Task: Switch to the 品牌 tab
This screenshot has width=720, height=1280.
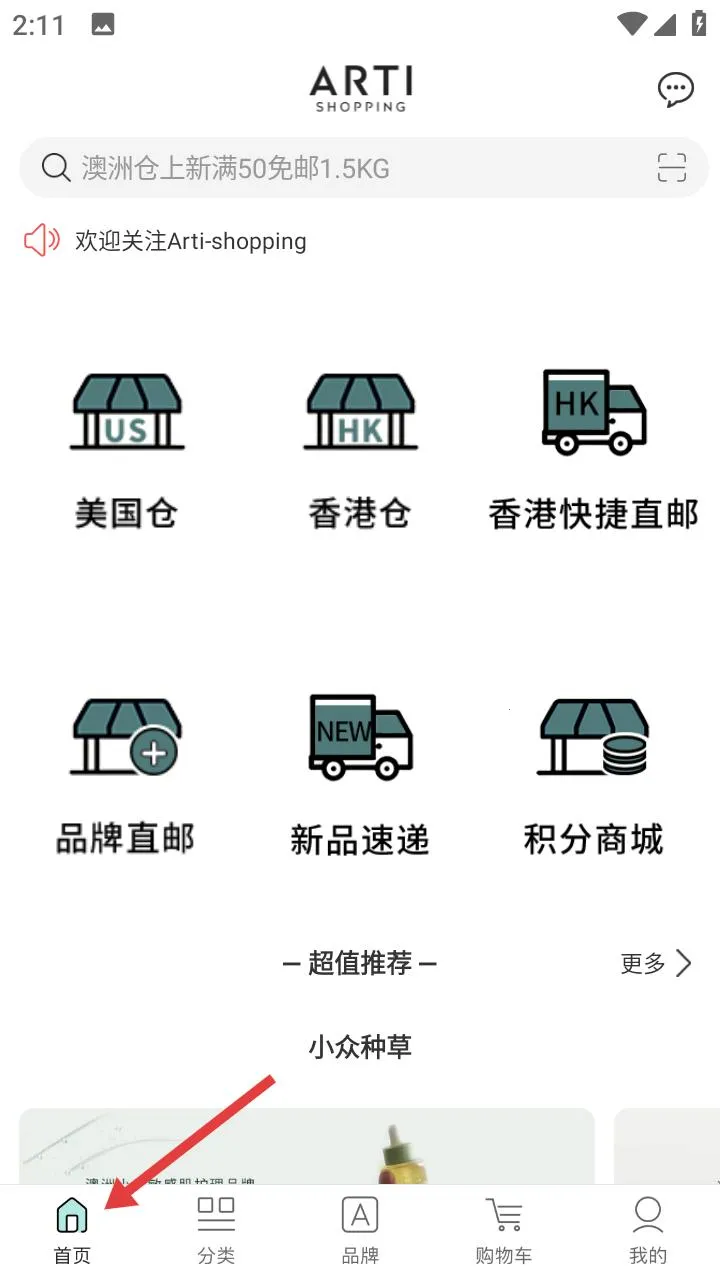Action: tap(360, 1224)
